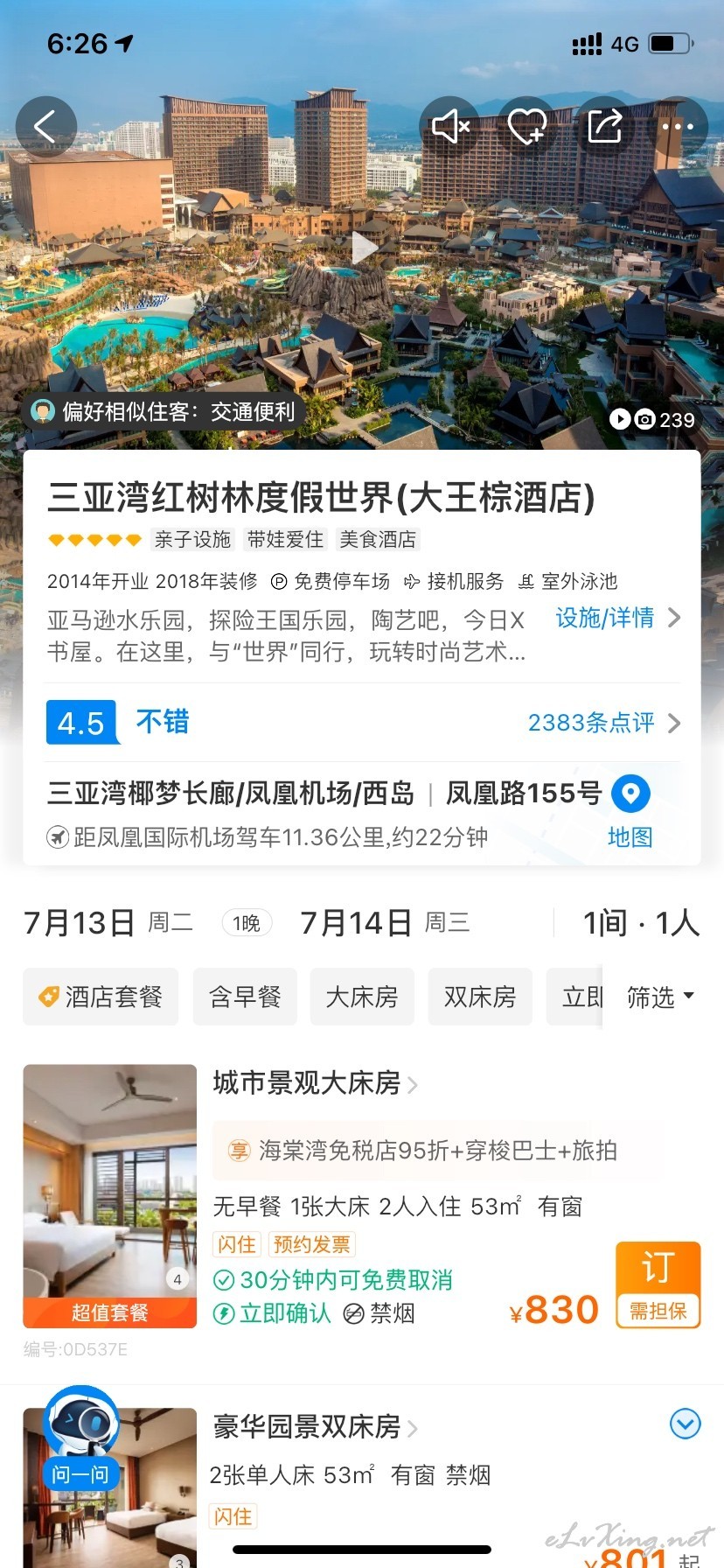Add this hotel to favorites
Image resolution: width=724 pixels, height=1568 pixels.
(527, 127)
